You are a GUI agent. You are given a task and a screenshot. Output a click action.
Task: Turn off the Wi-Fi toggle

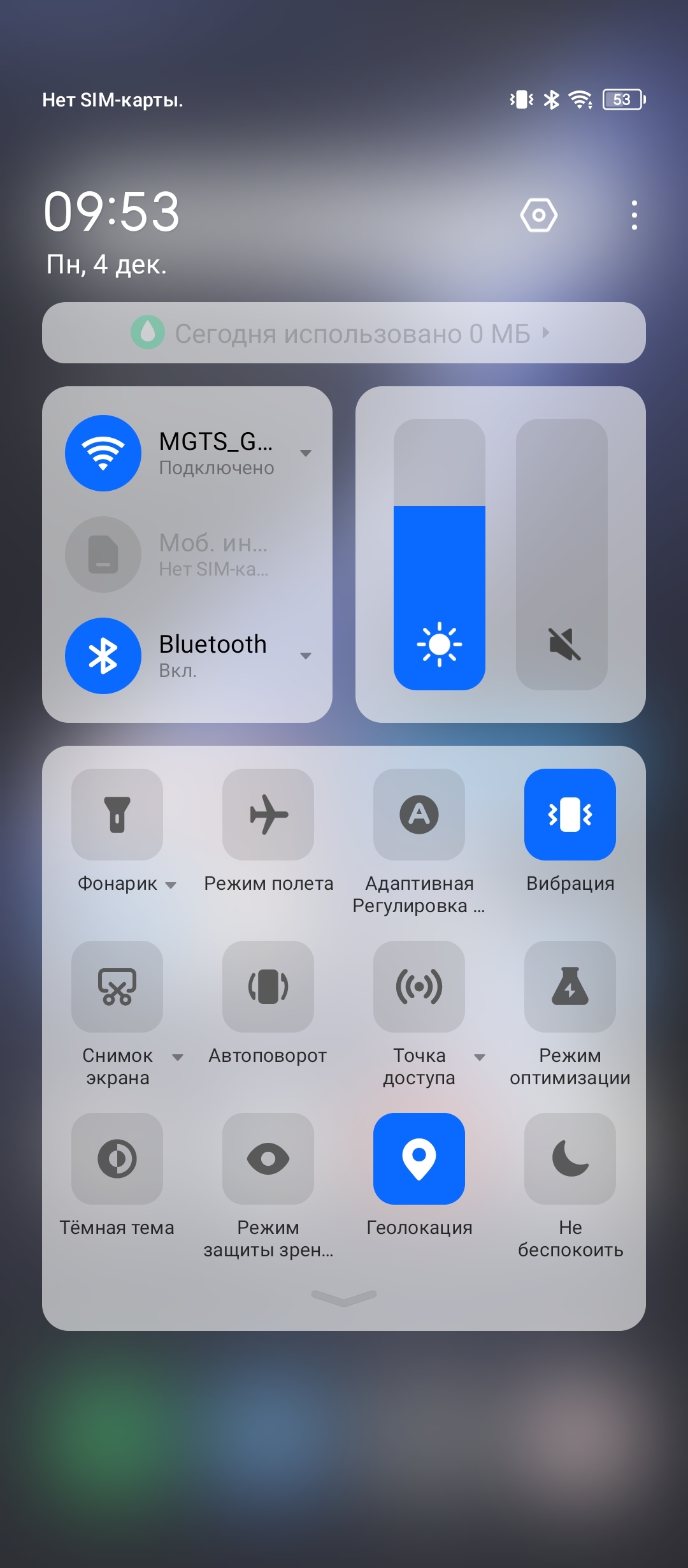pyautogui.click(x=103, y=453)
